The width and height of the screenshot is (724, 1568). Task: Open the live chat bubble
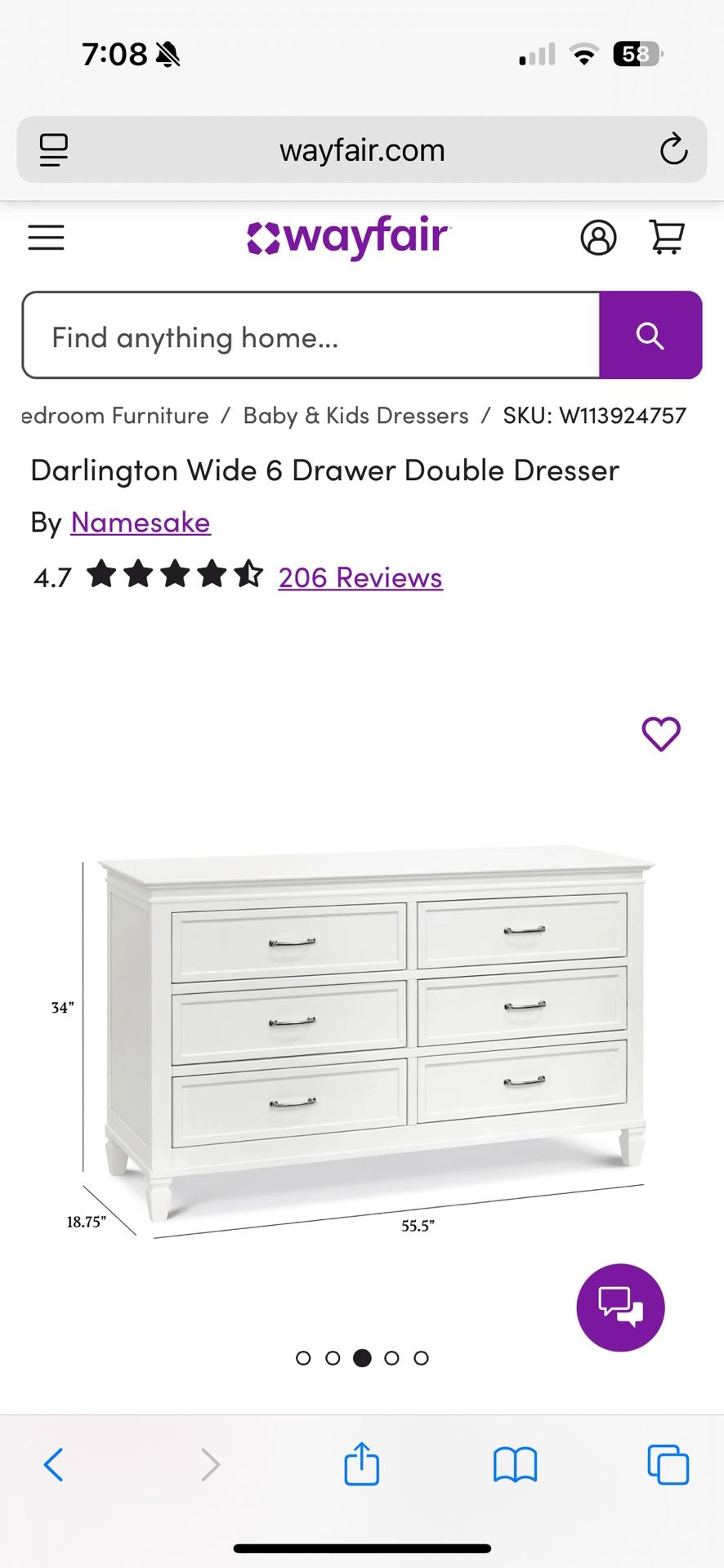[621, 1307]
